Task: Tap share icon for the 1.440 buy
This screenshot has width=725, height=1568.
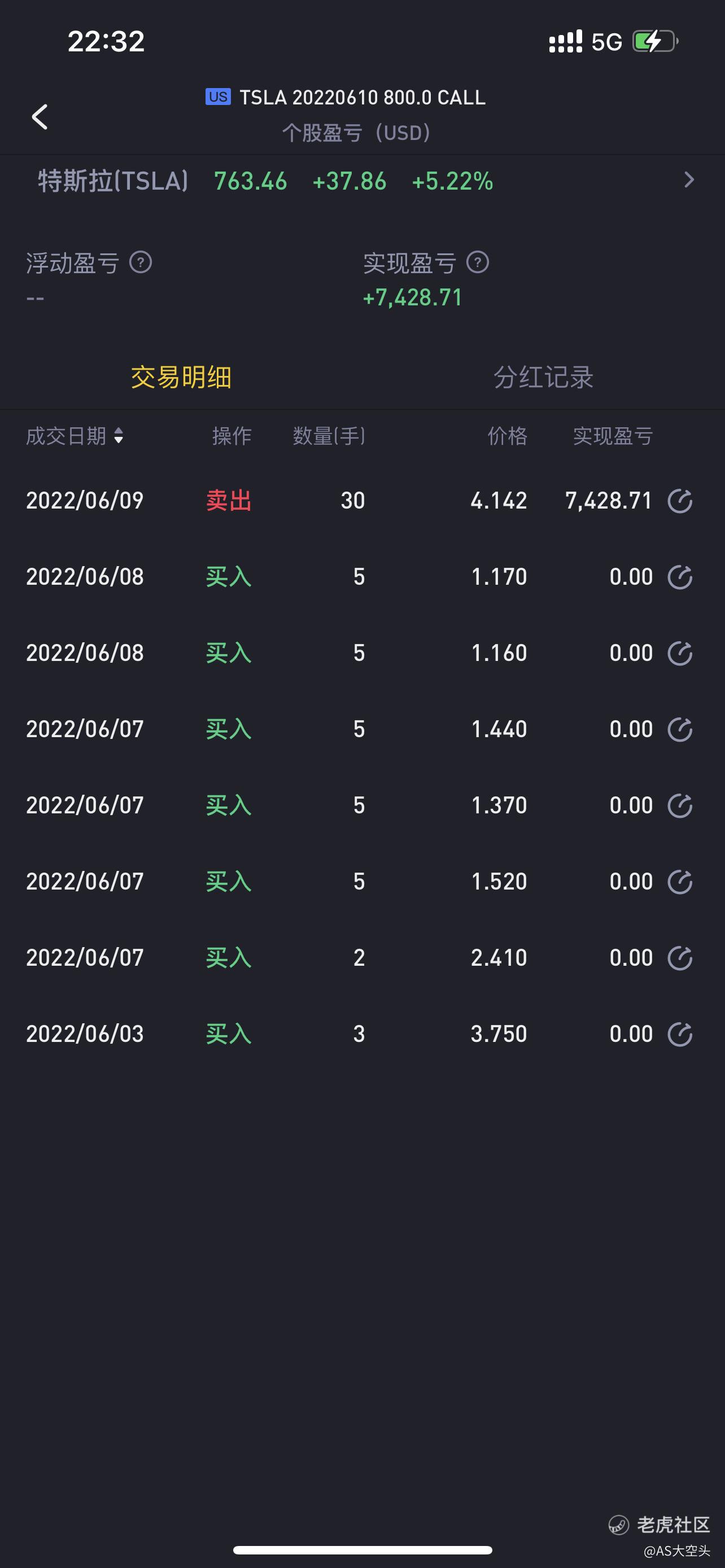Action: pos(680,729)
